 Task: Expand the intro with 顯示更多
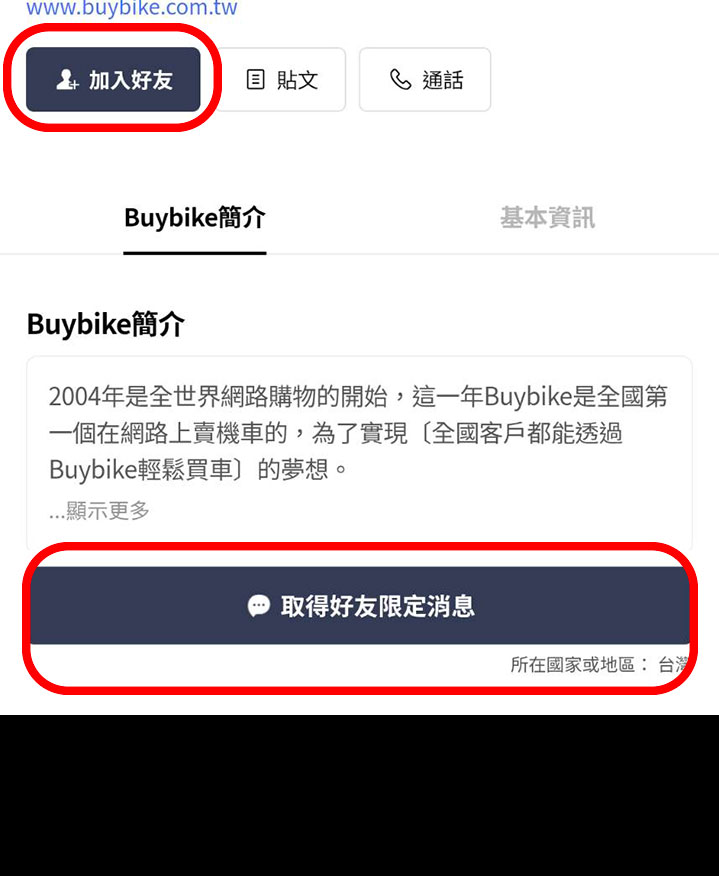[x=100, y=511]
